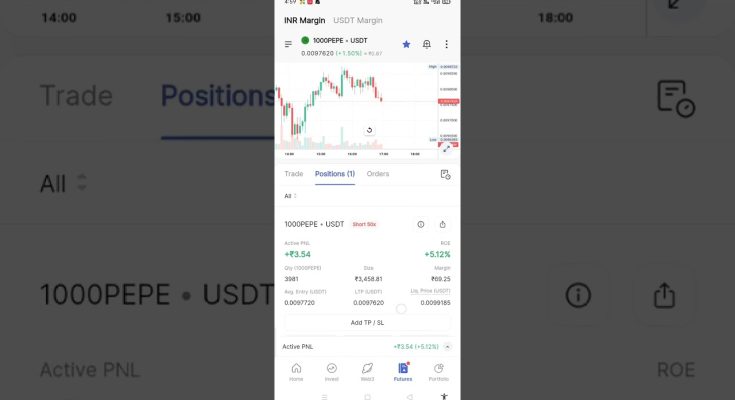The image size is (735, 400).
Task: Open the order history icon
Action: point(445,174)
